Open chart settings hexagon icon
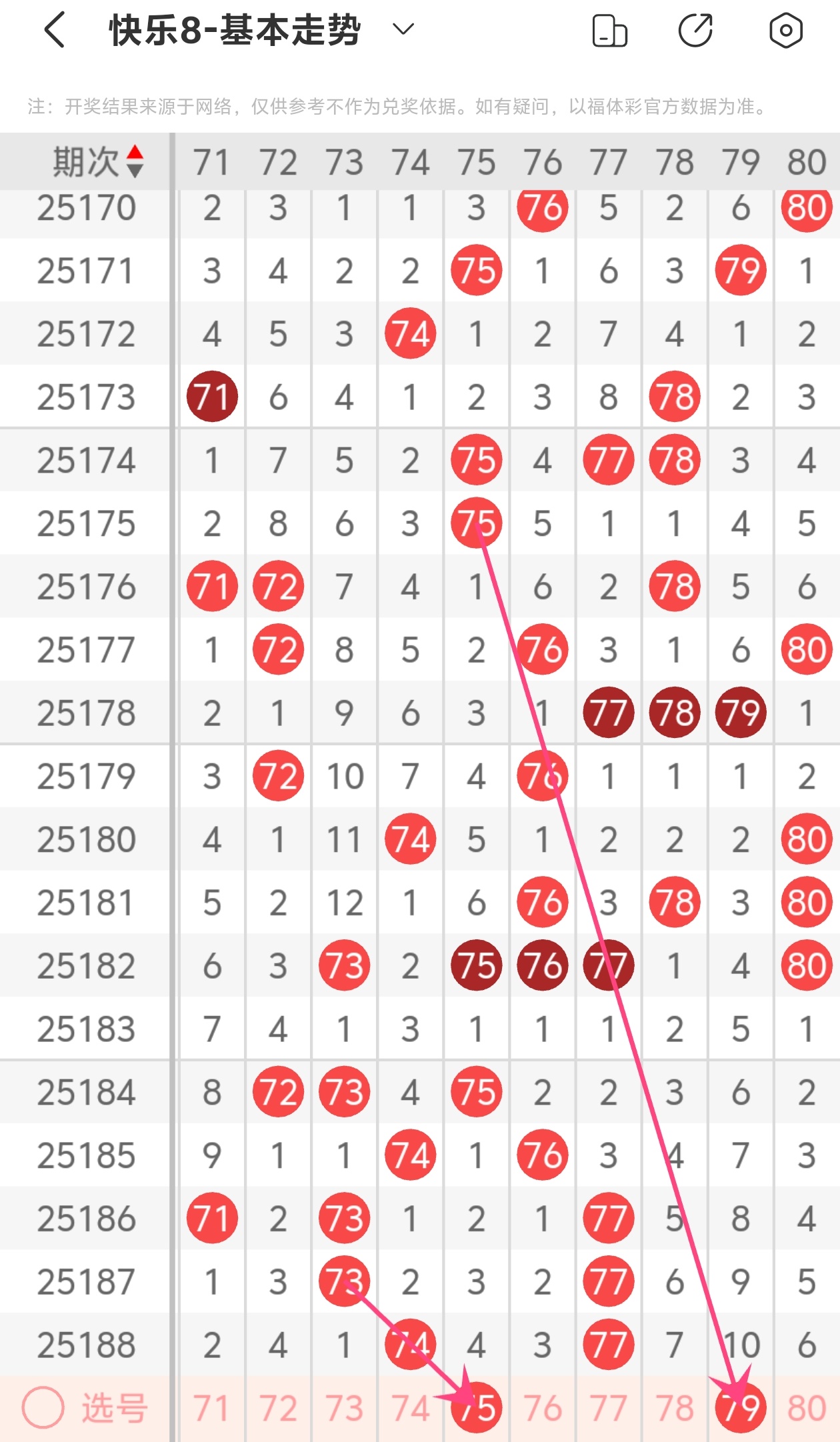 [x=785, y=31]
